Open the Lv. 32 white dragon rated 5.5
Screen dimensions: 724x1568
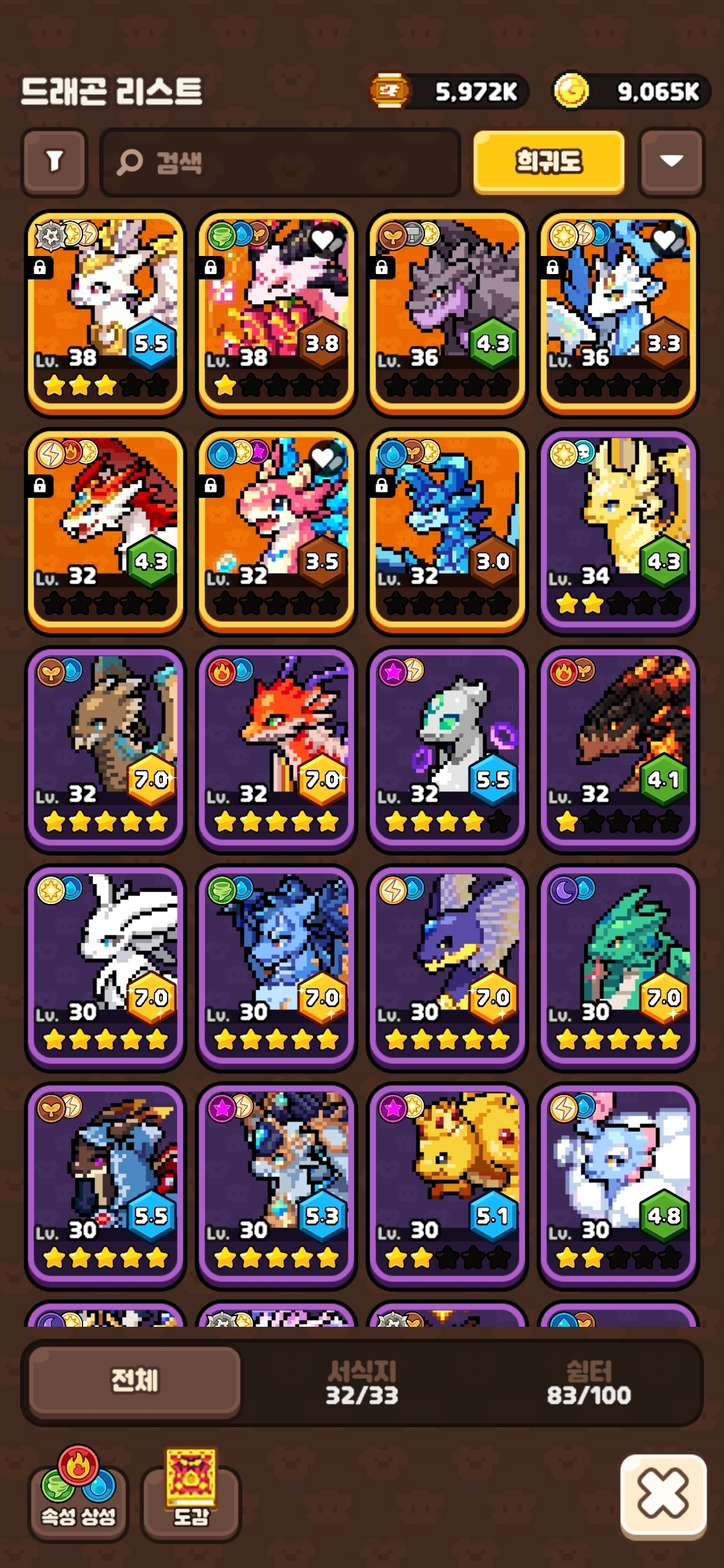[x=447, y=750]
